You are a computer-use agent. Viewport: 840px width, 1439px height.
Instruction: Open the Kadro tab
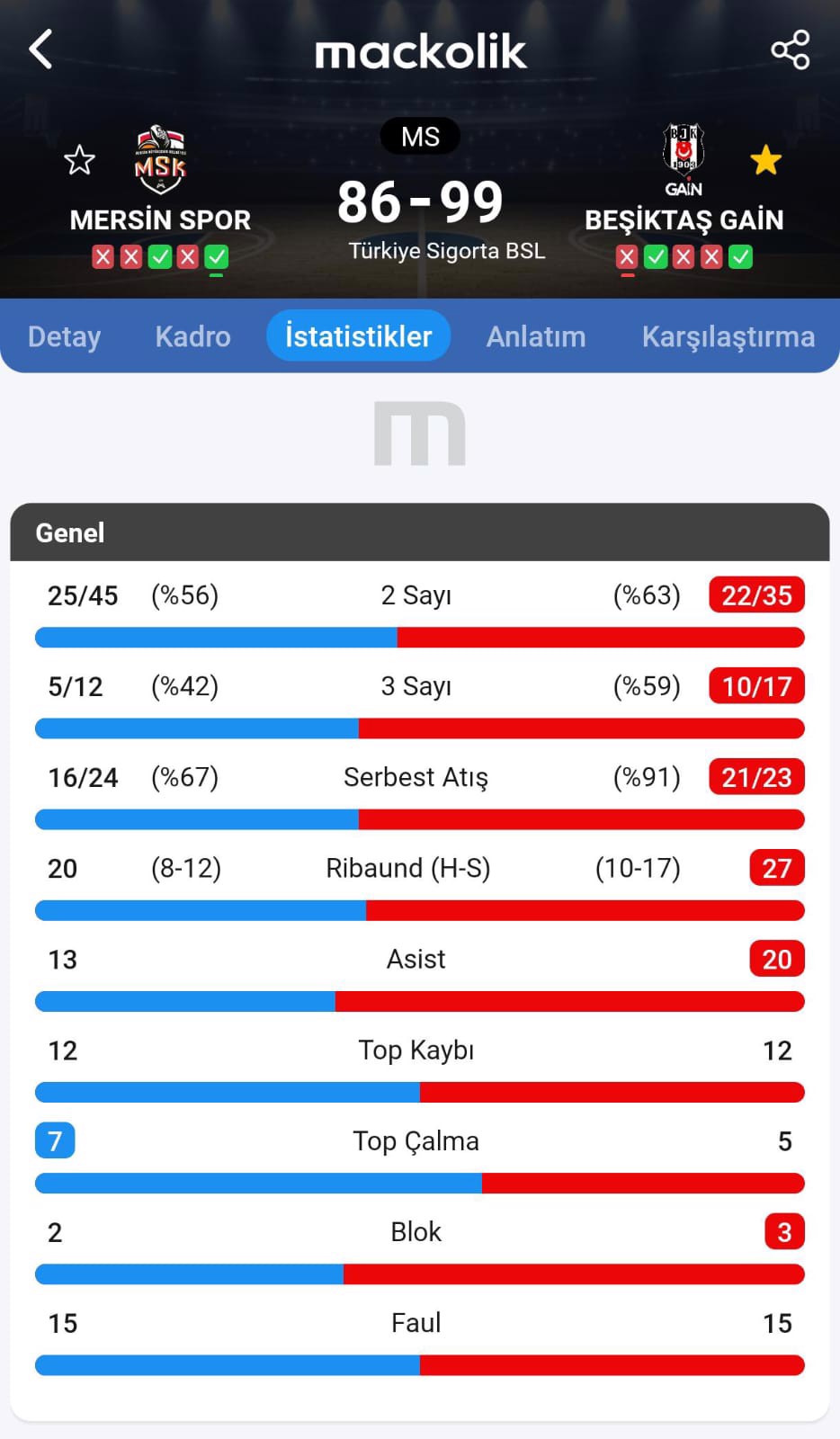coord(192,336)
